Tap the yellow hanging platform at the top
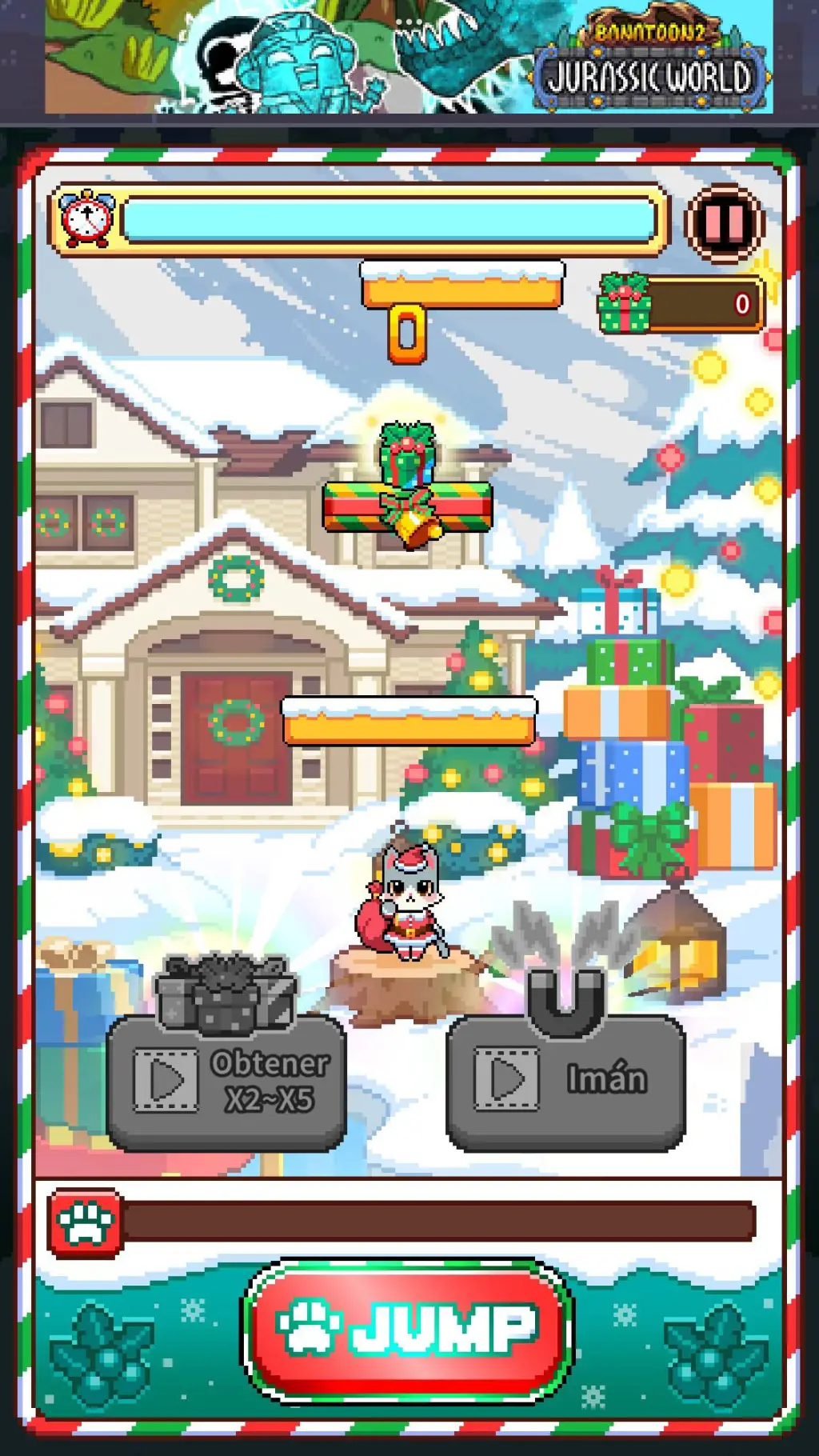Image resolution: width=819 pixels, height=1456 pixels. (461, 291)
